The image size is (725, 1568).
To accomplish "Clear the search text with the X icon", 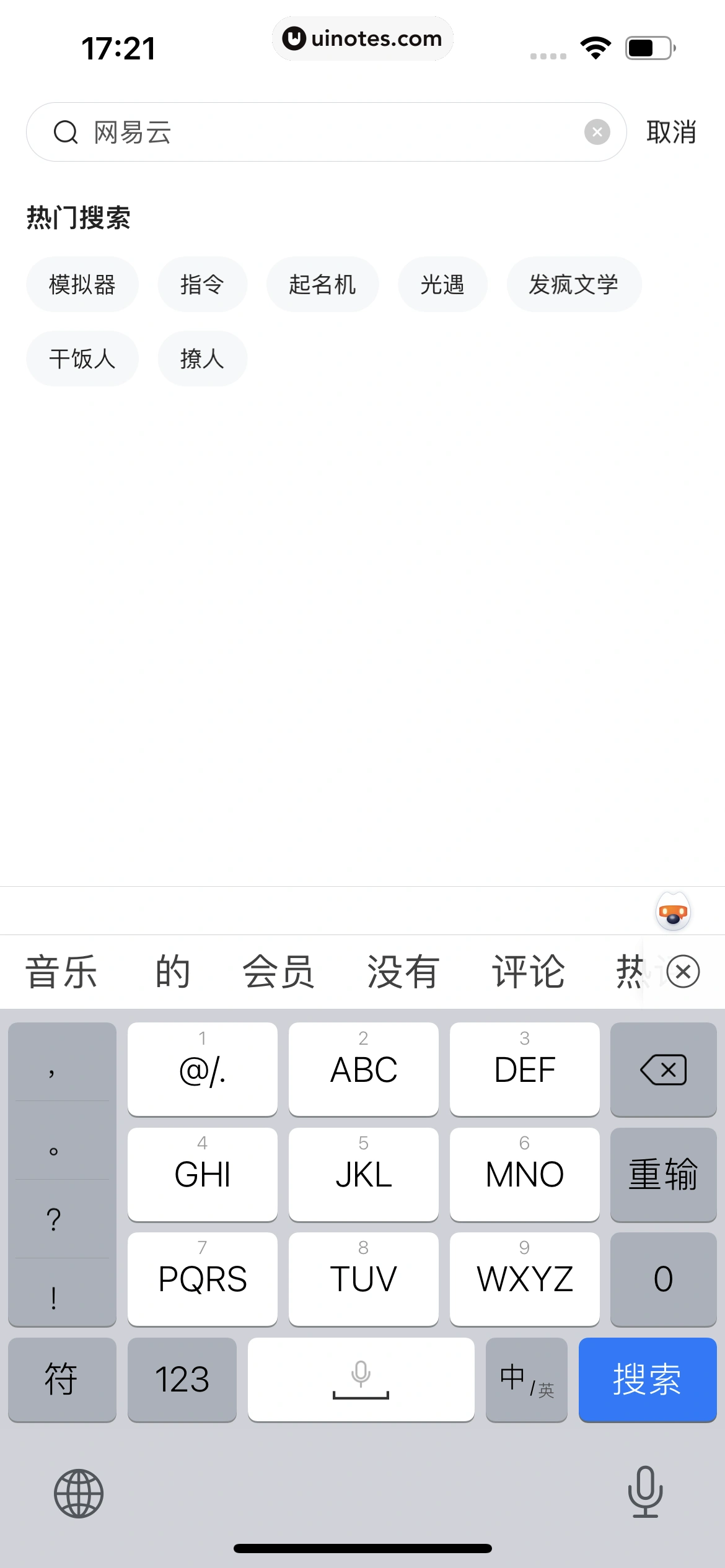I will (x=597, y=132).
